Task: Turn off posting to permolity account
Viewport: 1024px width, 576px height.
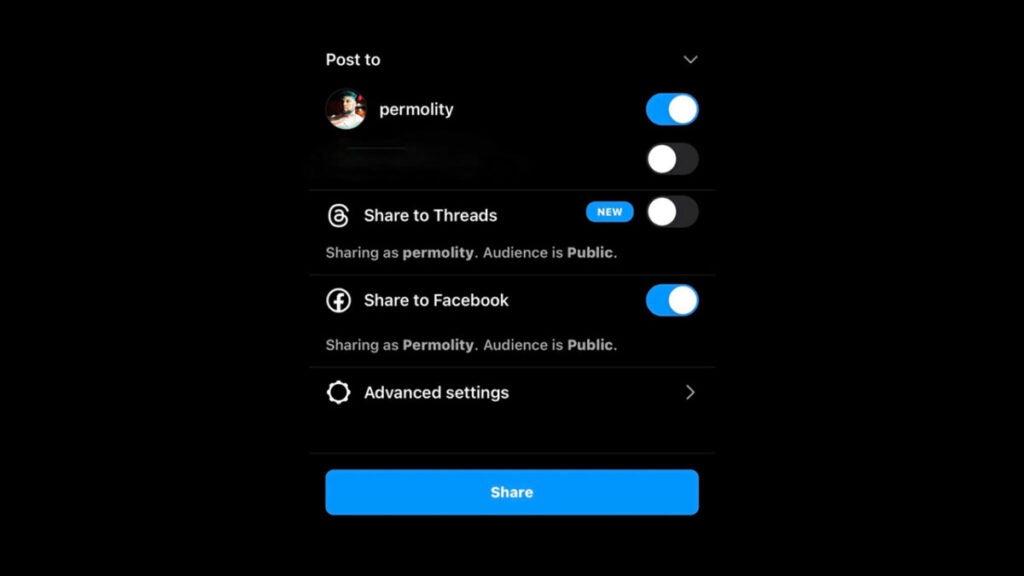Action: click(671, 109)
